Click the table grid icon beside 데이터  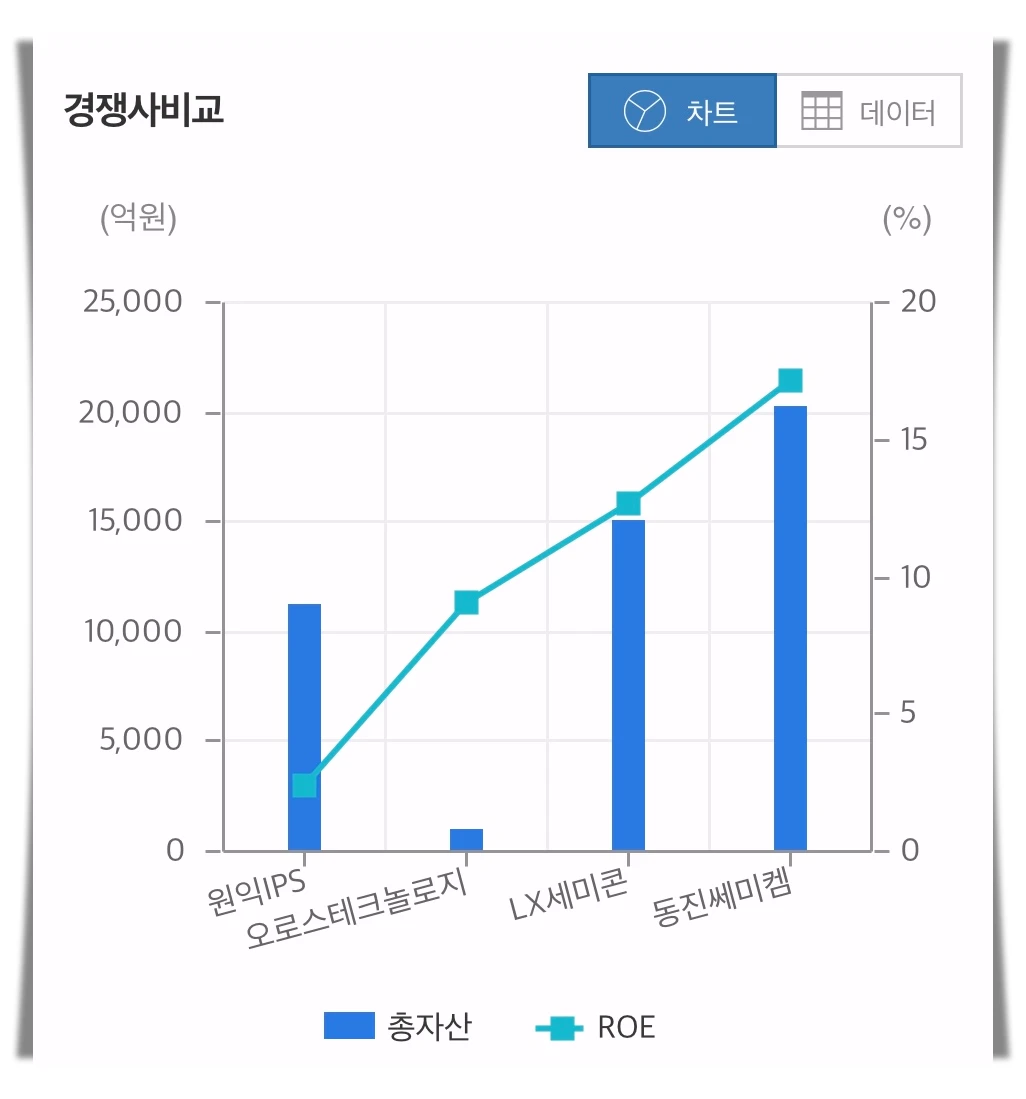pos(821,111)
